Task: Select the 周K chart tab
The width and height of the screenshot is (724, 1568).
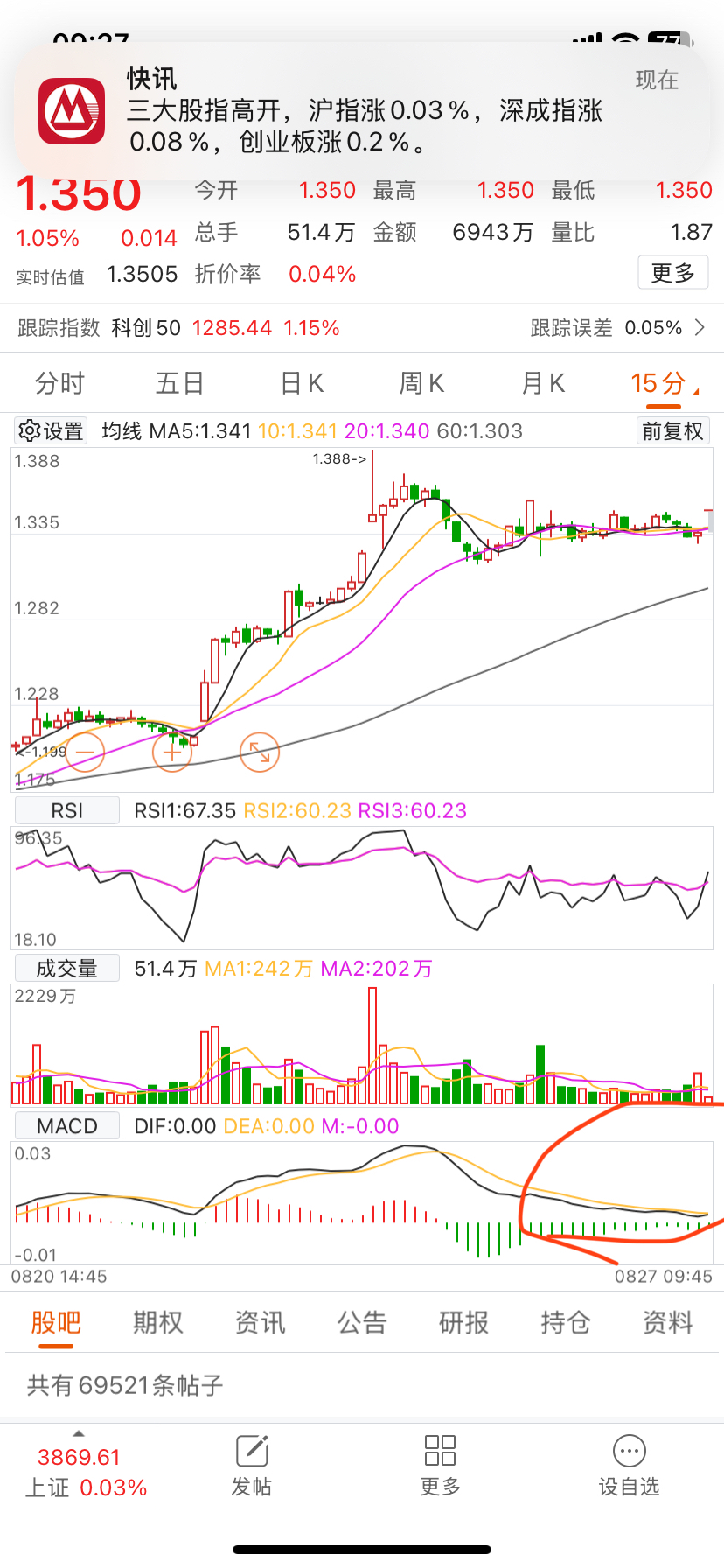Action: [x=422, y=383]
